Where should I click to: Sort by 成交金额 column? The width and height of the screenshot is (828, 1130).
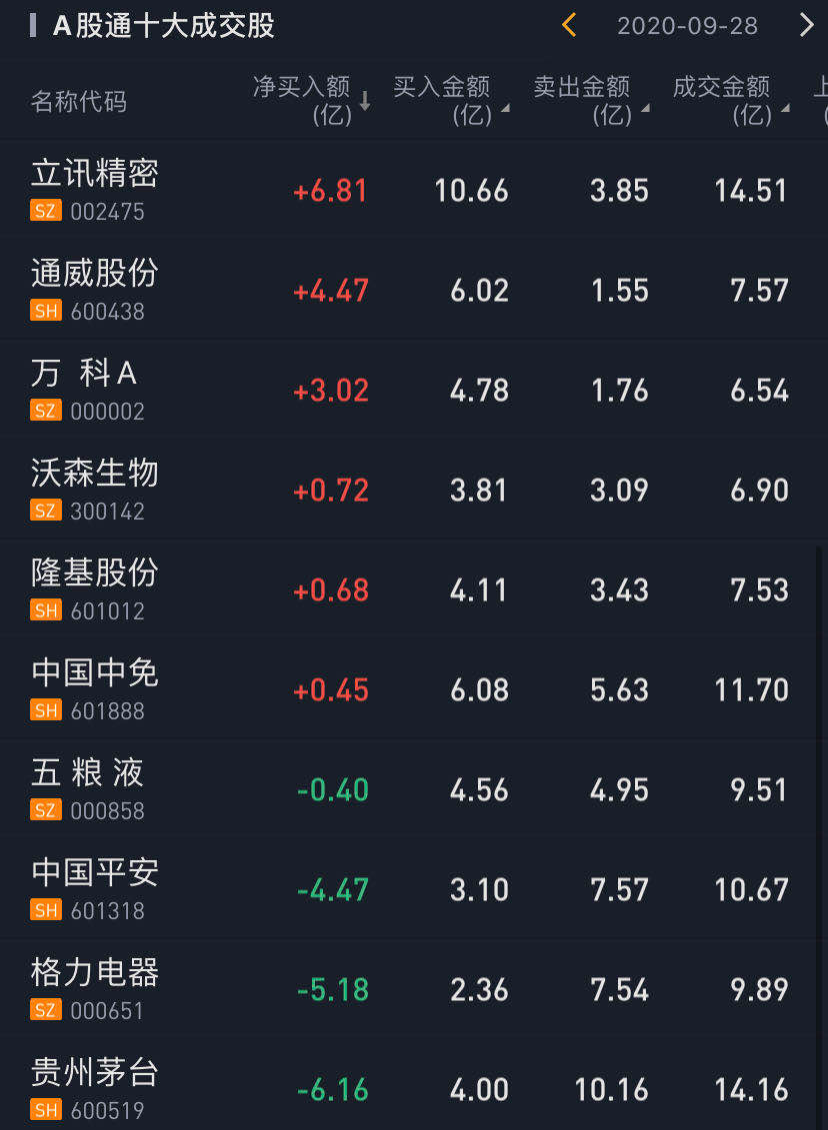(730, 100)
